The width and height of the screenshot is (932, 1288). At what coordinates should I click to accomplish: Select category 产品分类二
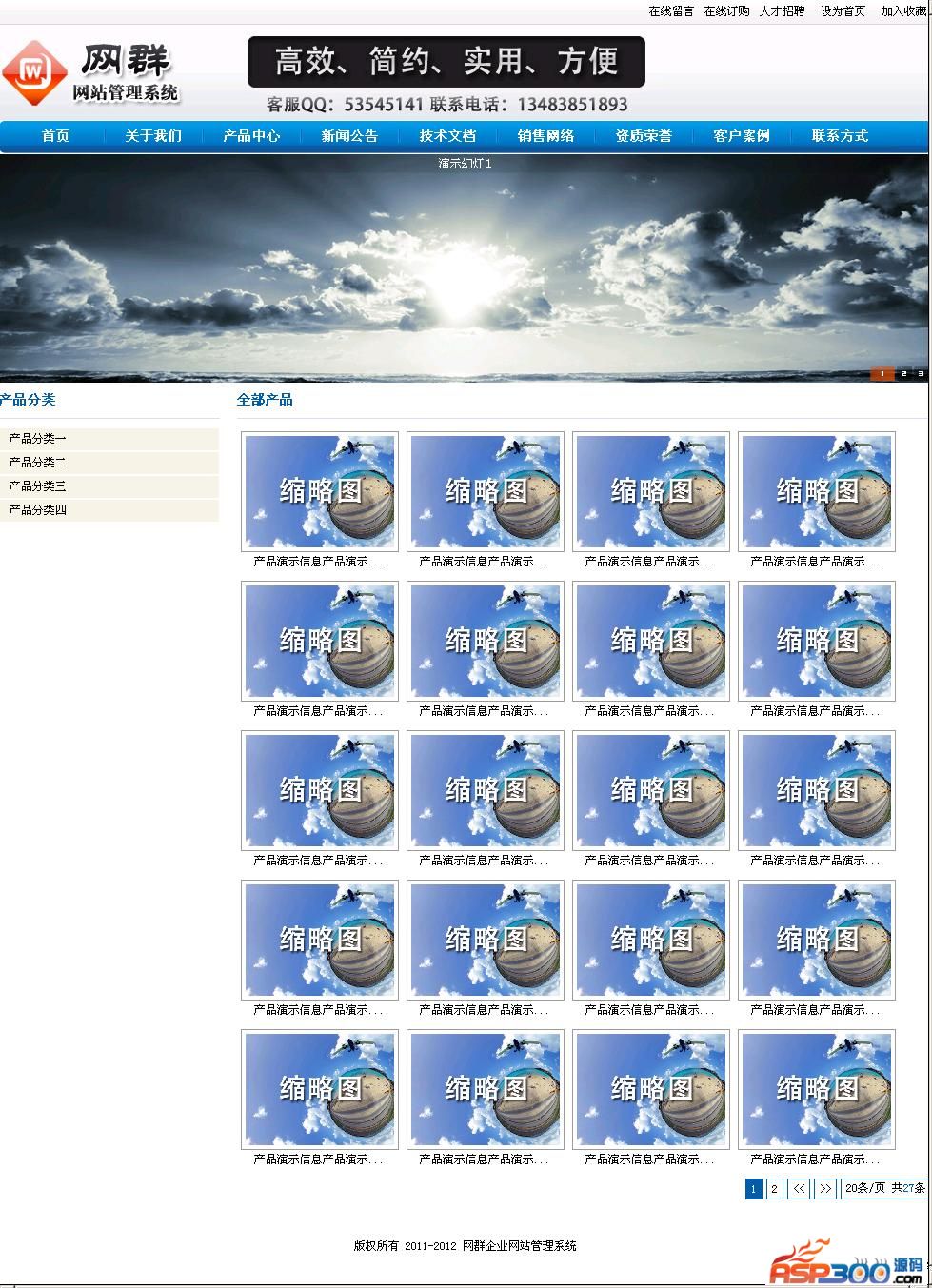[38, 463]
